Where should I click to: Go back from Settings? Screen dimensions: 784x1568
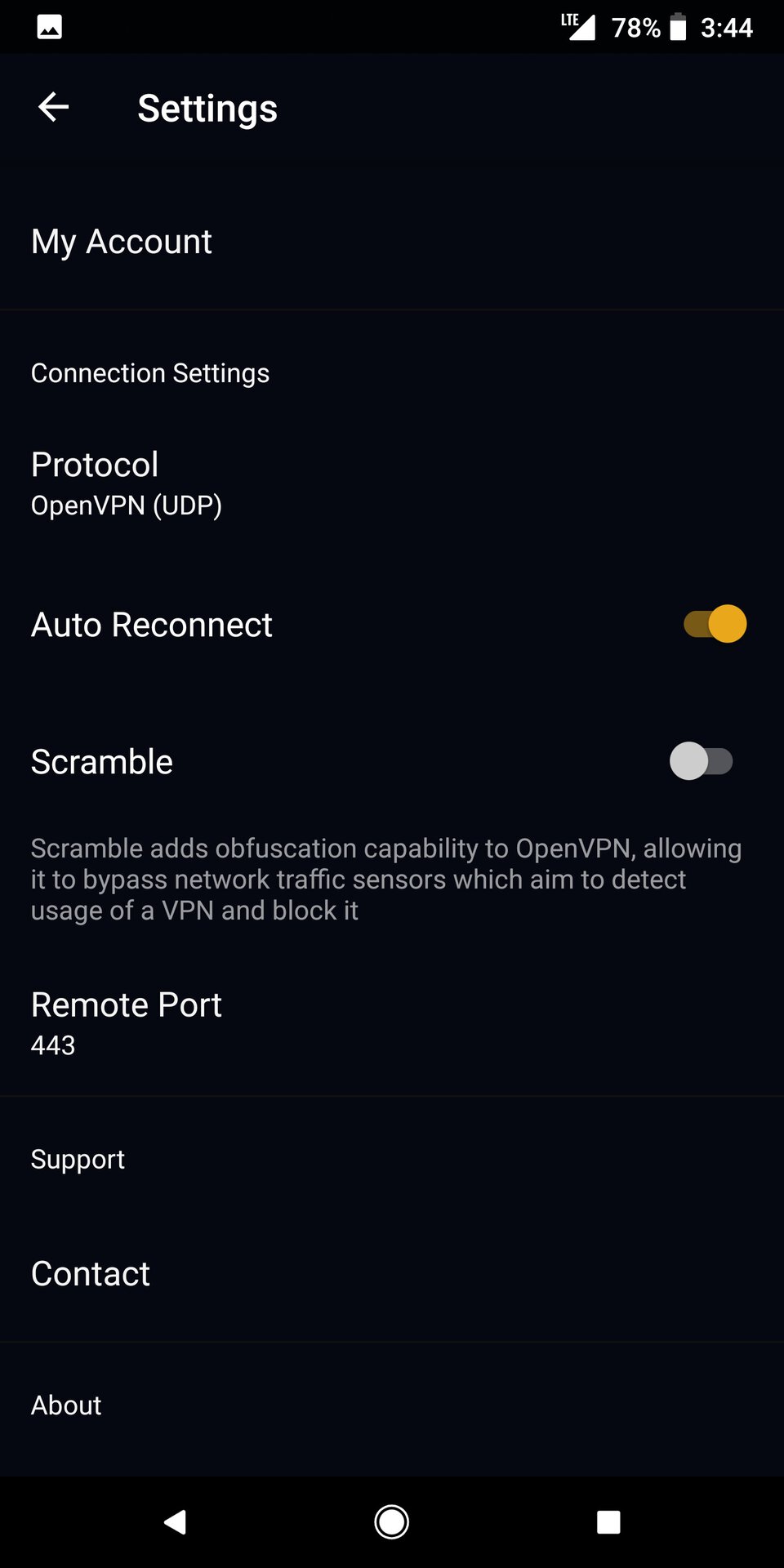(x=54, y=107)
